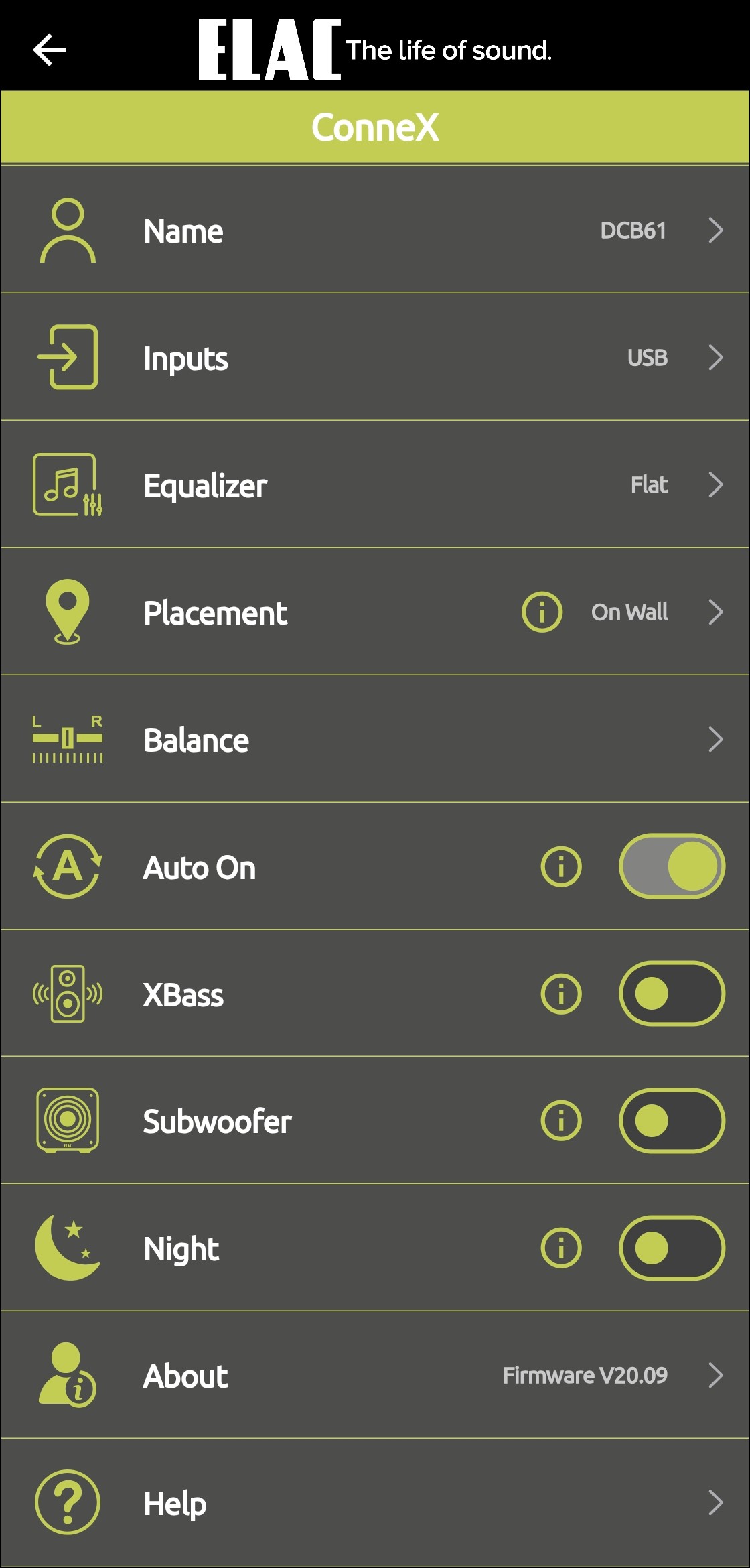Show info about XBass
The image size is (750, 1568).
pyautogui.click(x=561, y=994)
